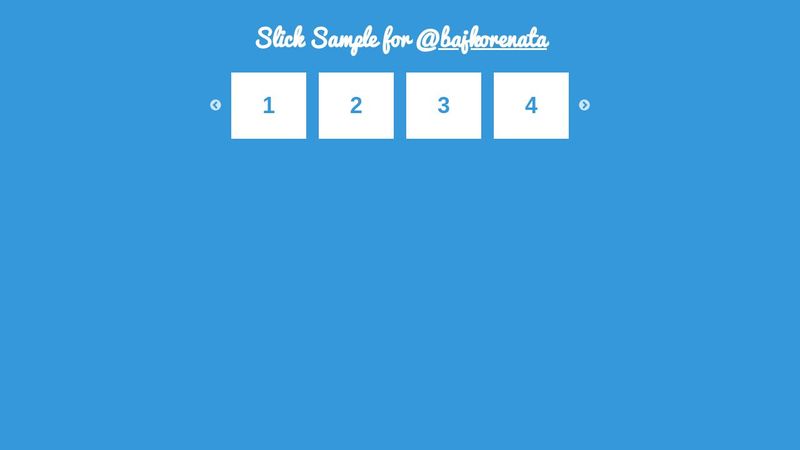Select slide number 3
The image size is (800, 450).
pos(443,105)
